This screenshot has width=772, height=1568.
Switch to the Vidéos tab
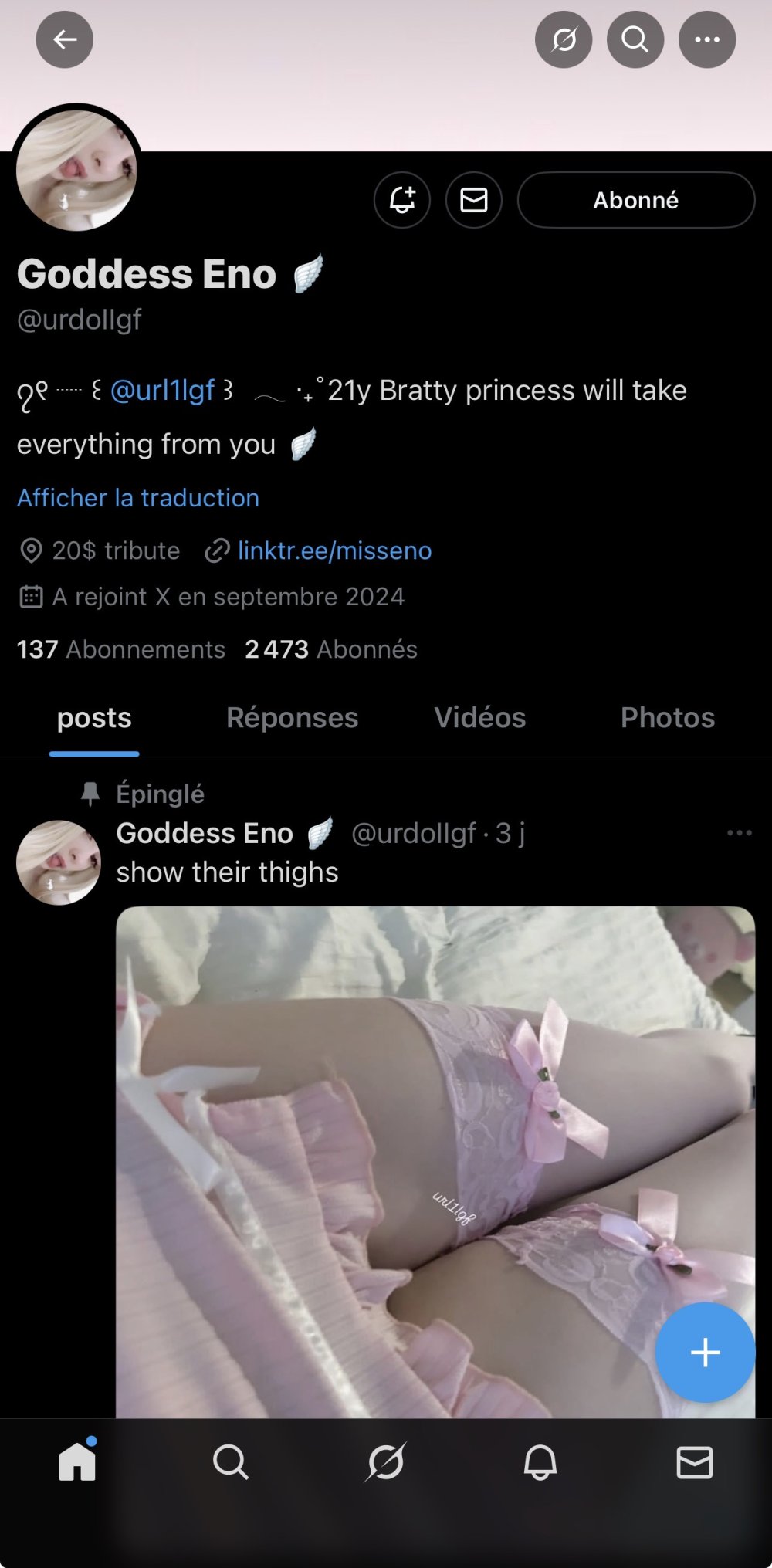click(479, 718)
